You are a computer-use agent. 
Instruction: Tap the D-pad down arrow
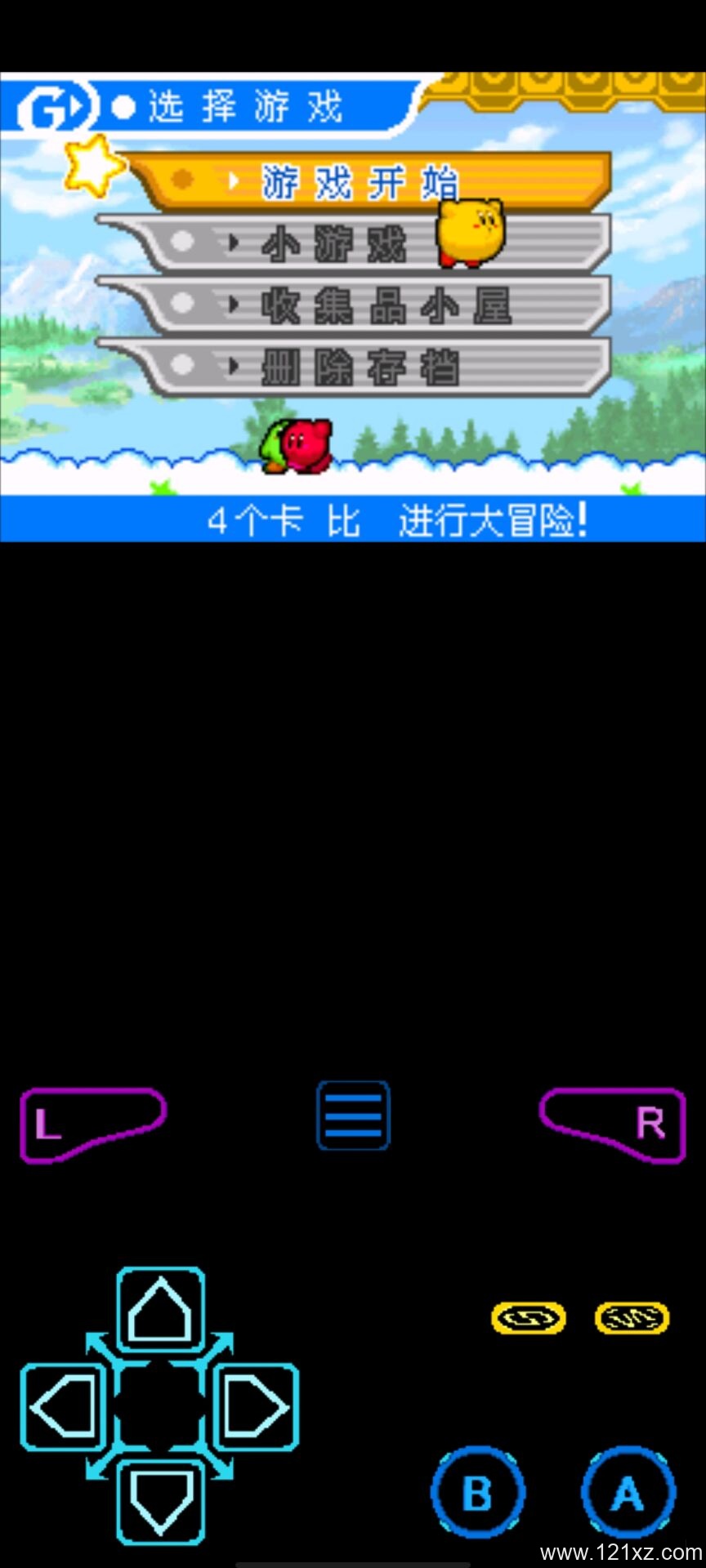coord(160,1501)
